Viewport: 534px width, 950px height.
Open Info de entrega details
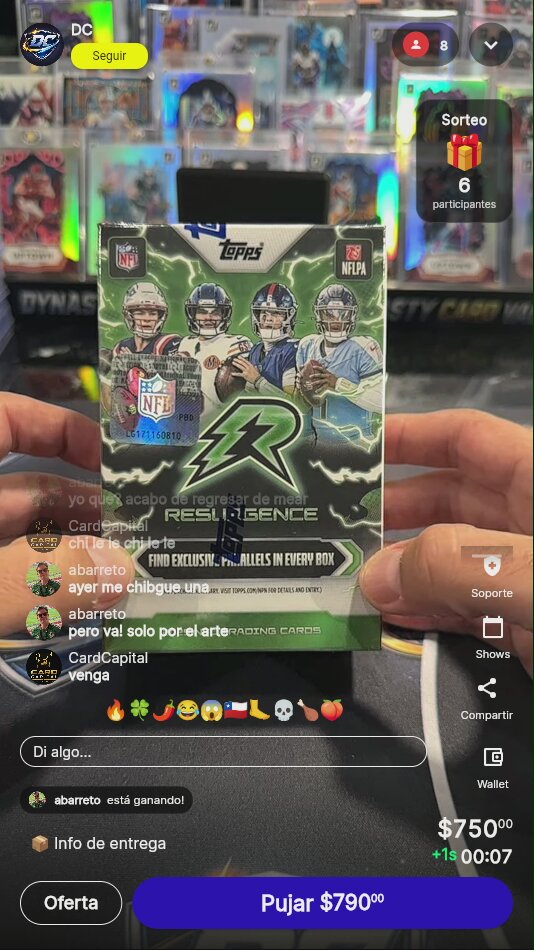[x=98, y=843]
